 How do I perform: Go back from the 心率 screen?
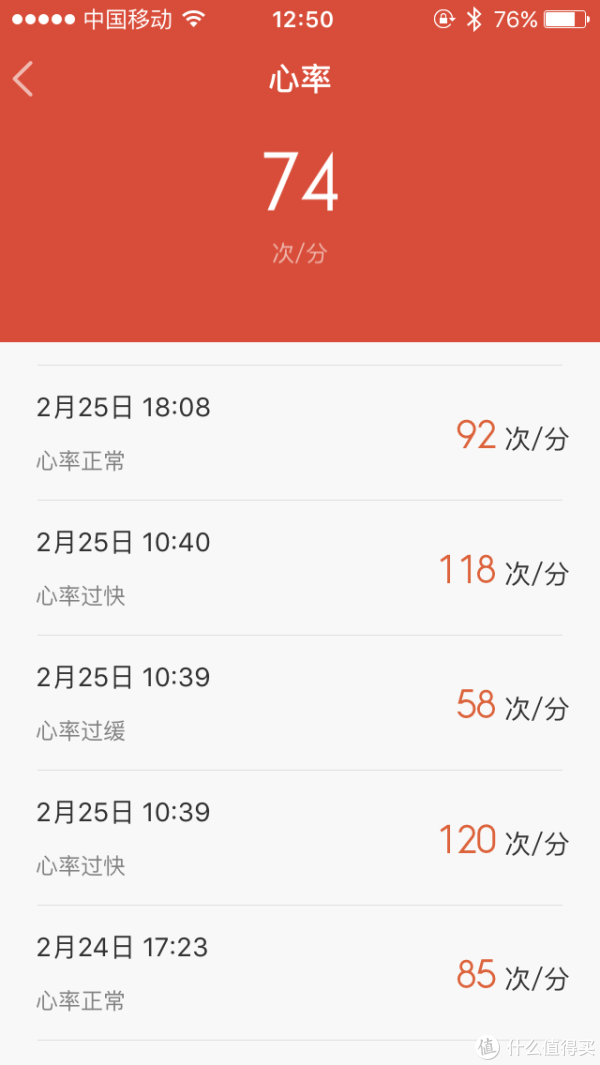(x=23, y=79)
